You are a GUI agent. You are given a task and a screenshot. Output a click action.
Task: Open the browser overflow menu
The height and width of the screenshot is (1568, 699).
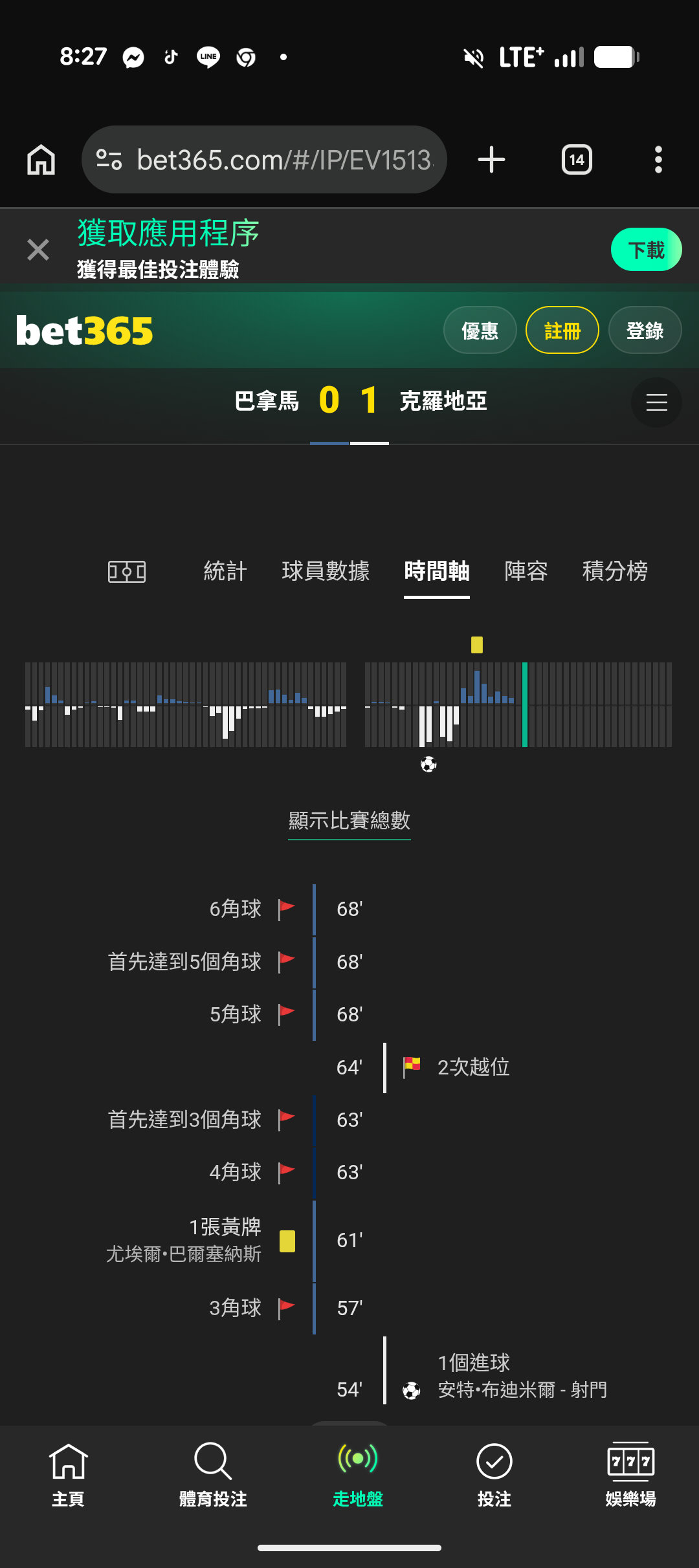658,160
